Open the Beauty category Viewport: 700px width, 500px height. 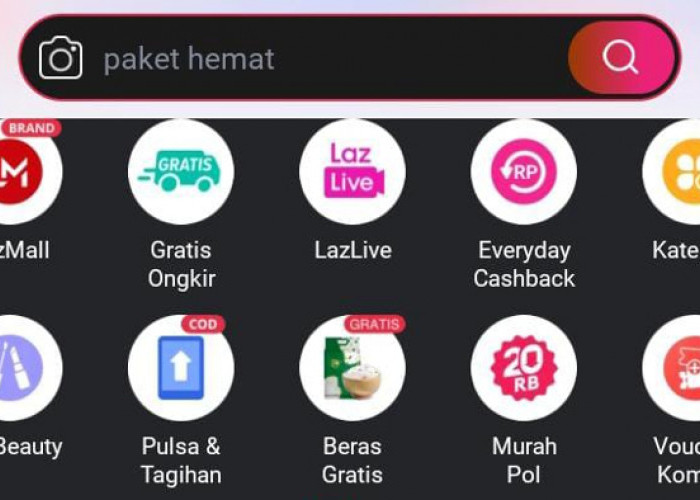25,368
